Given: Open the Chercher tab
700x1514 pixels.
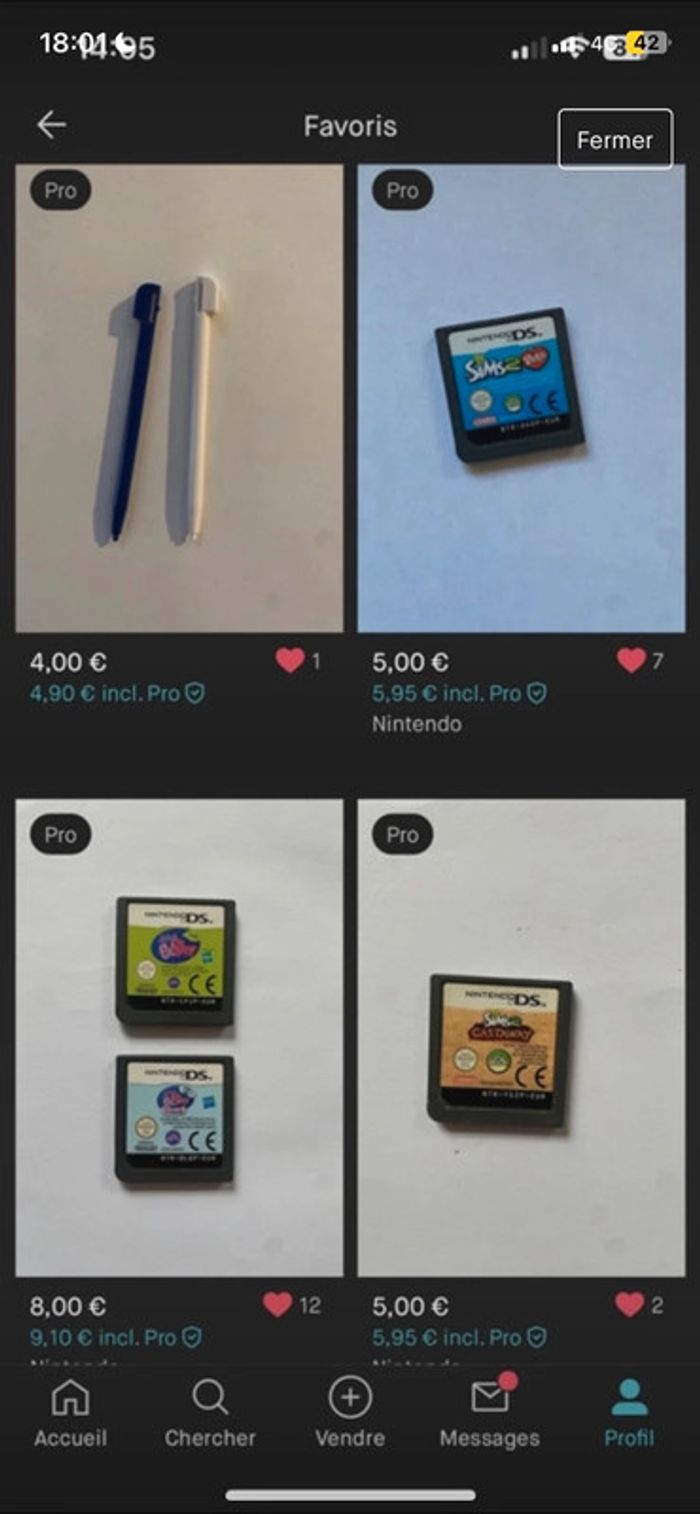Looking at the screenshot, I should pos(210,1413).
